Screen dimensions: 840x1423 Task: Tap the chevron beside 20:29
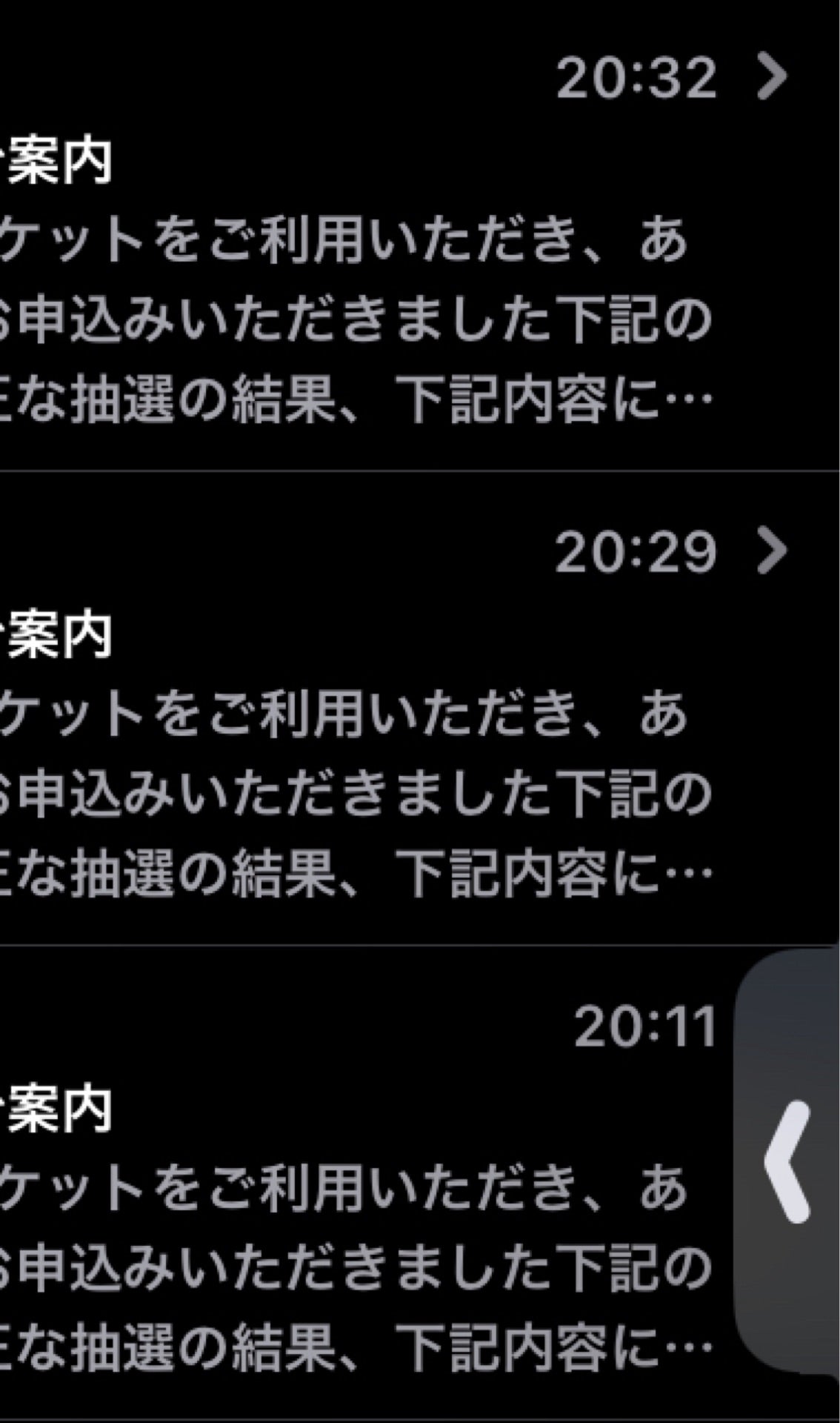pyautogui.click(x=772, y=551)
